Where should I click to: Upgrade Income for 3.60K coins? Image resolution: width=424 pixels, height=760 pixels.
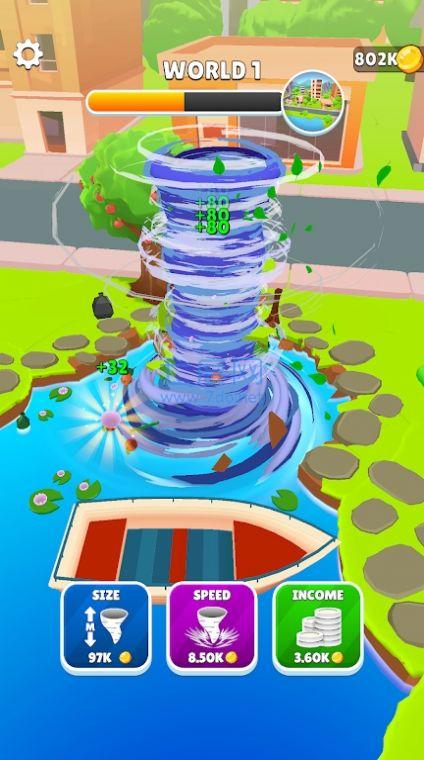click(317, 628)
